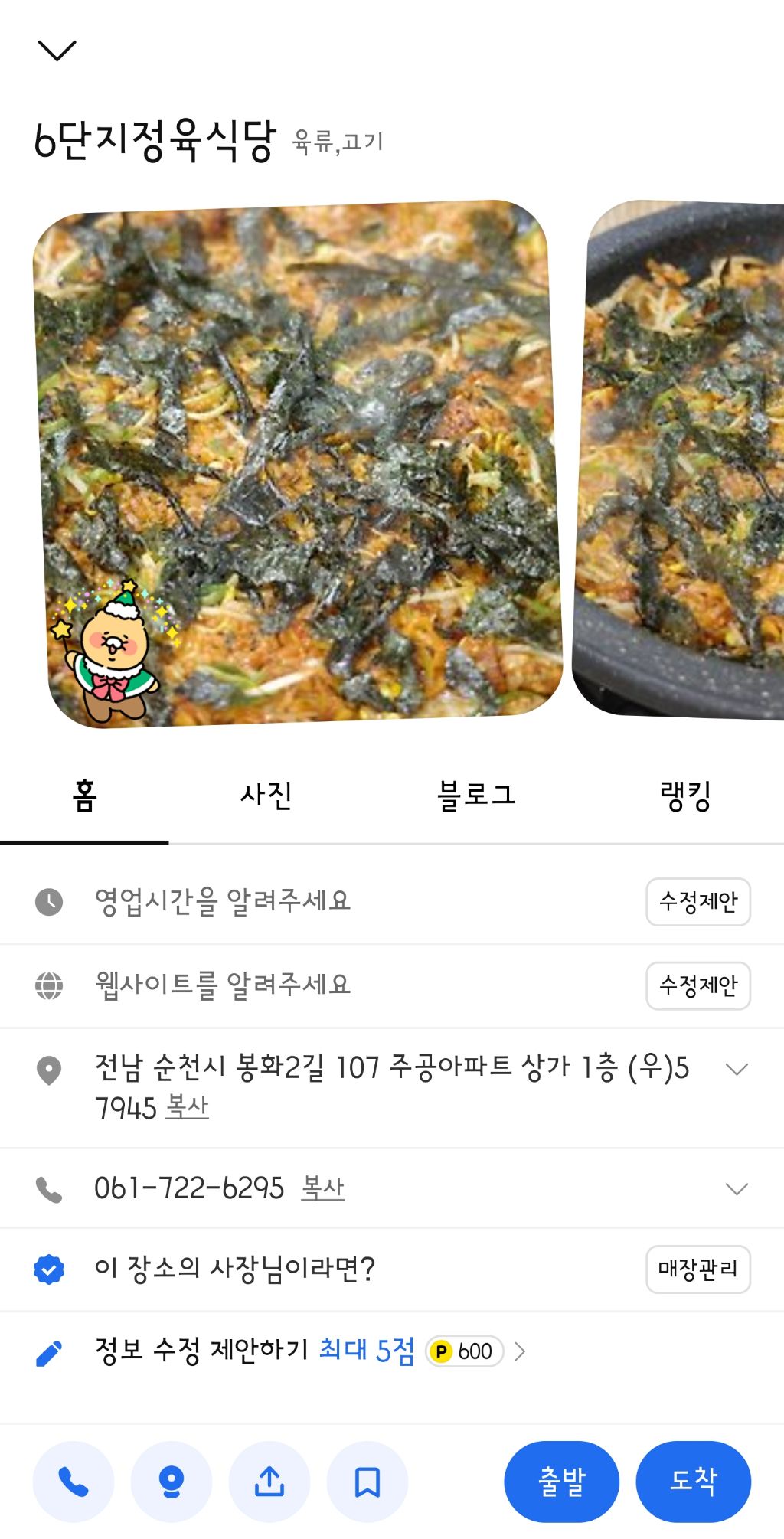784x1539 pixels.
Task: Collapse the place detail with the down chevron
Action: [x=57, y=51]
